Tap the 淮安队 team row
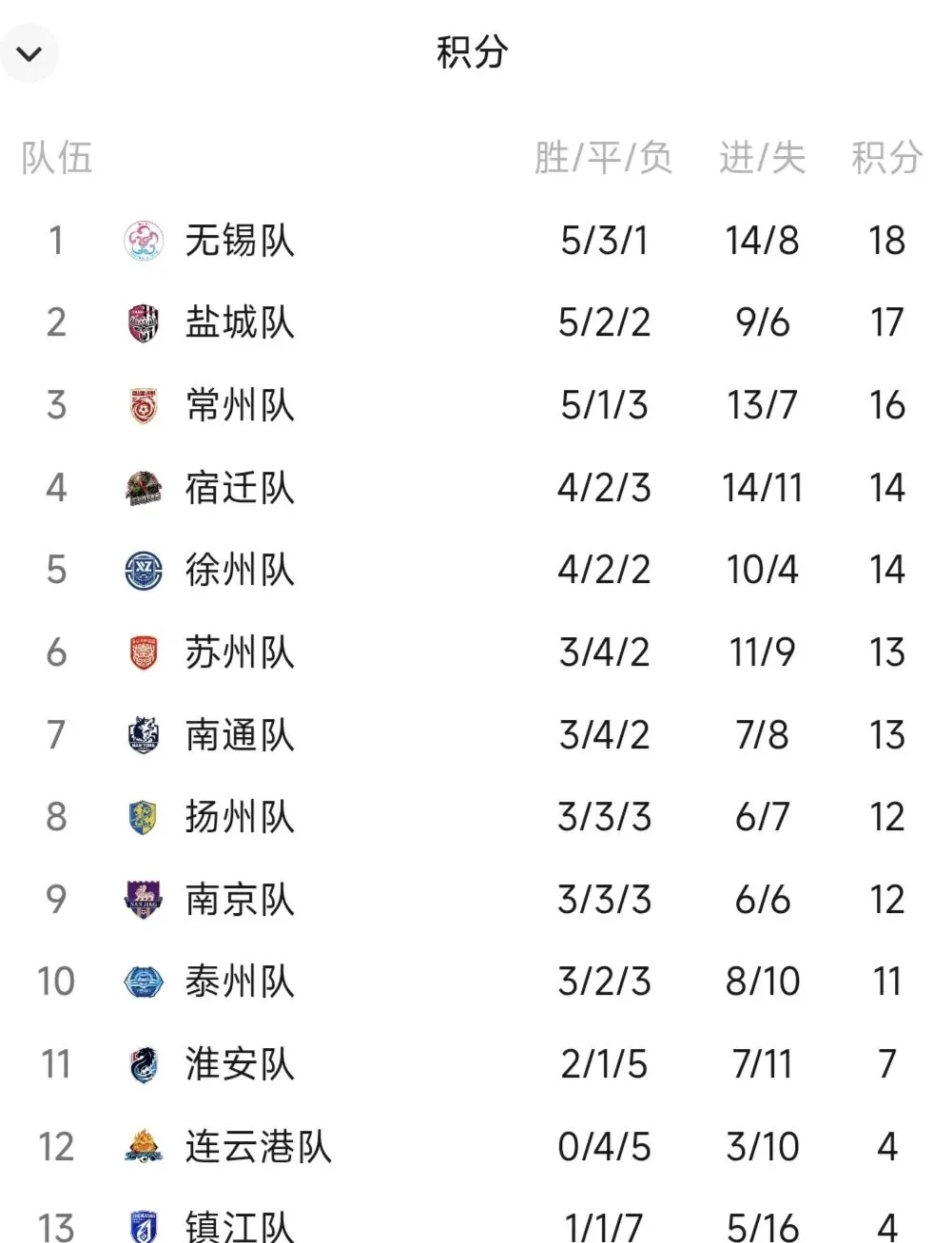Viewport: 952px width, 1243px height. (x=476, y=1064)
